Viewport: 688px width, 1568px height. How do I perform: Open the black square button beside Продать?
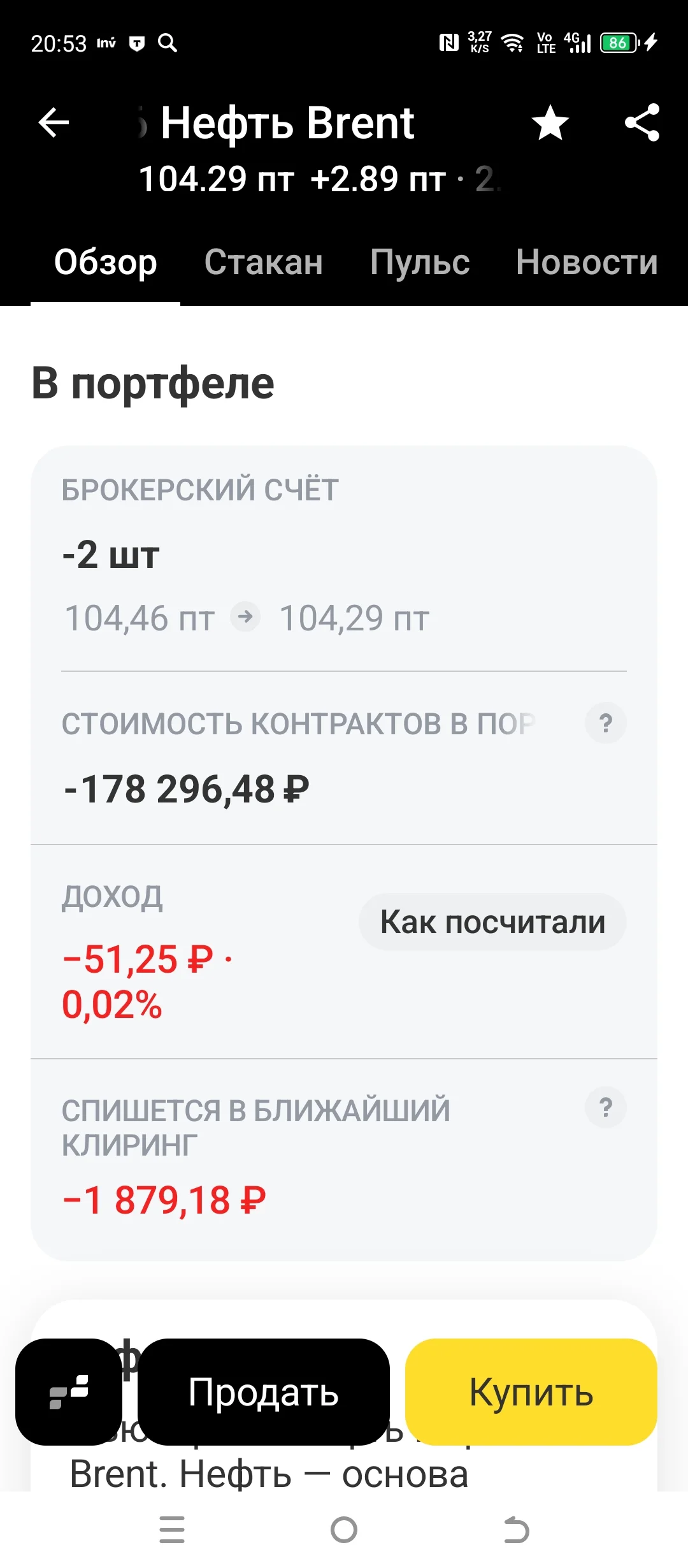pos(69,1392)
